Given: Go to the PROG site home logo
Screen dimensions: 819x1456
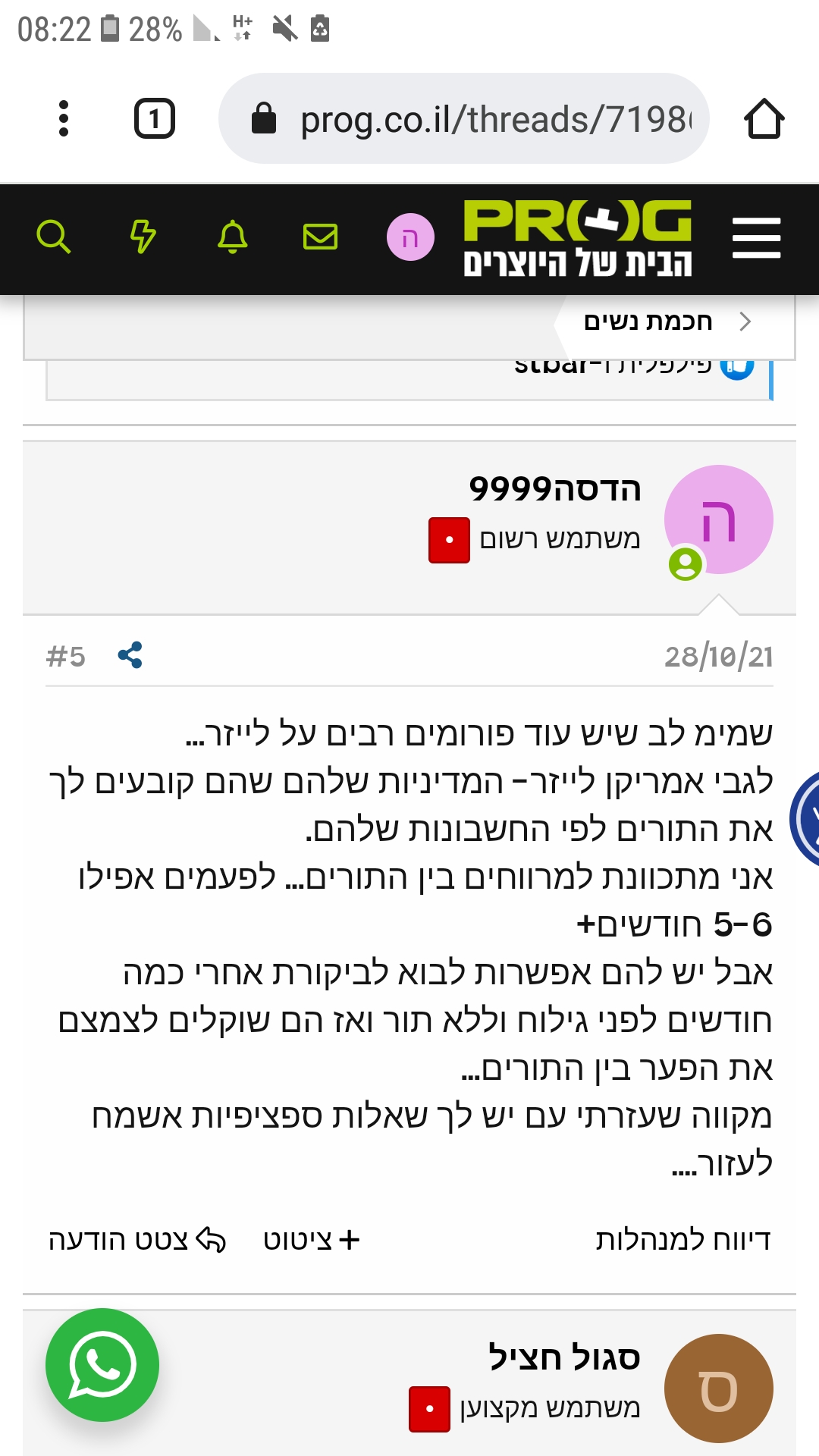Looking at the screenshot, I should click(x=578, y=238).
